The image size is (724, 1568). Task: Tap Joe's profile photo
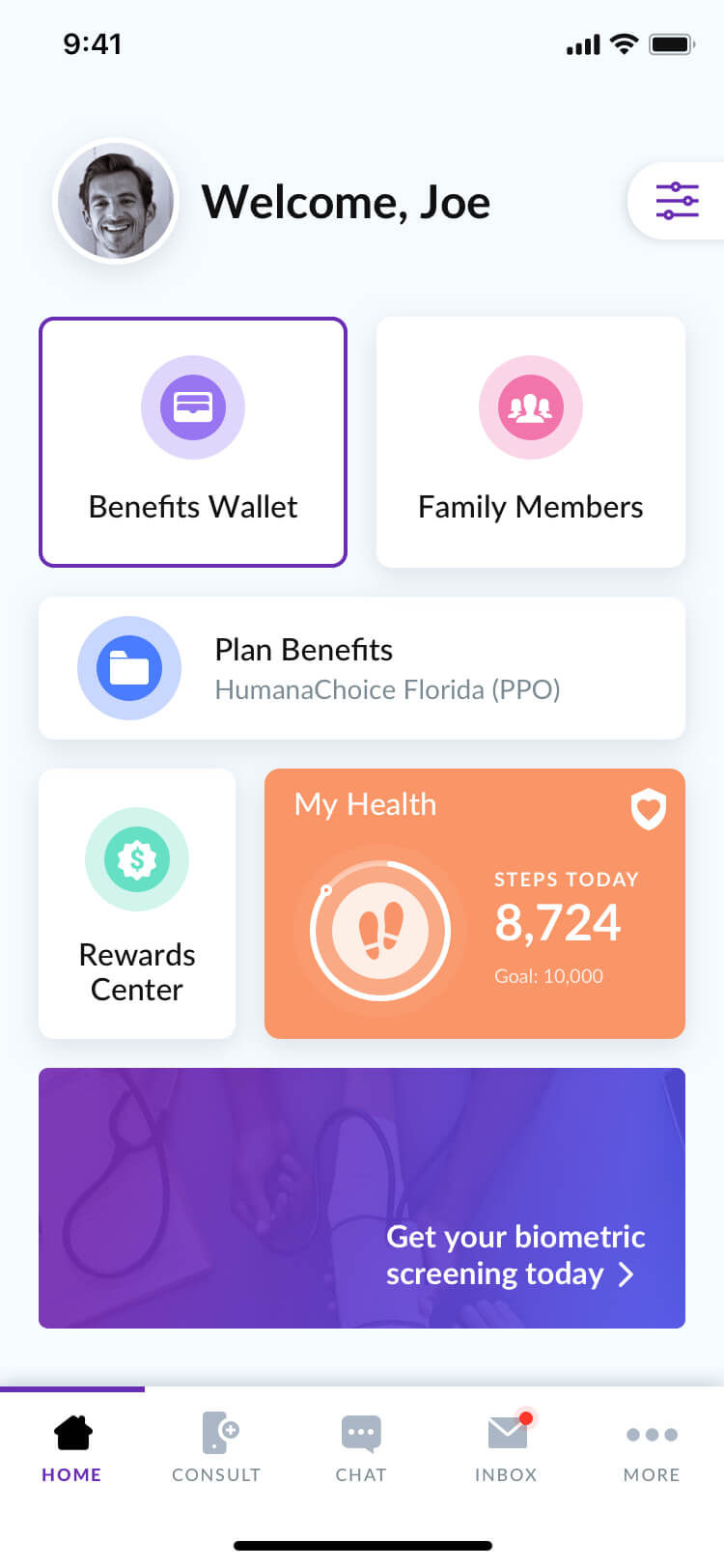(116, 202)
